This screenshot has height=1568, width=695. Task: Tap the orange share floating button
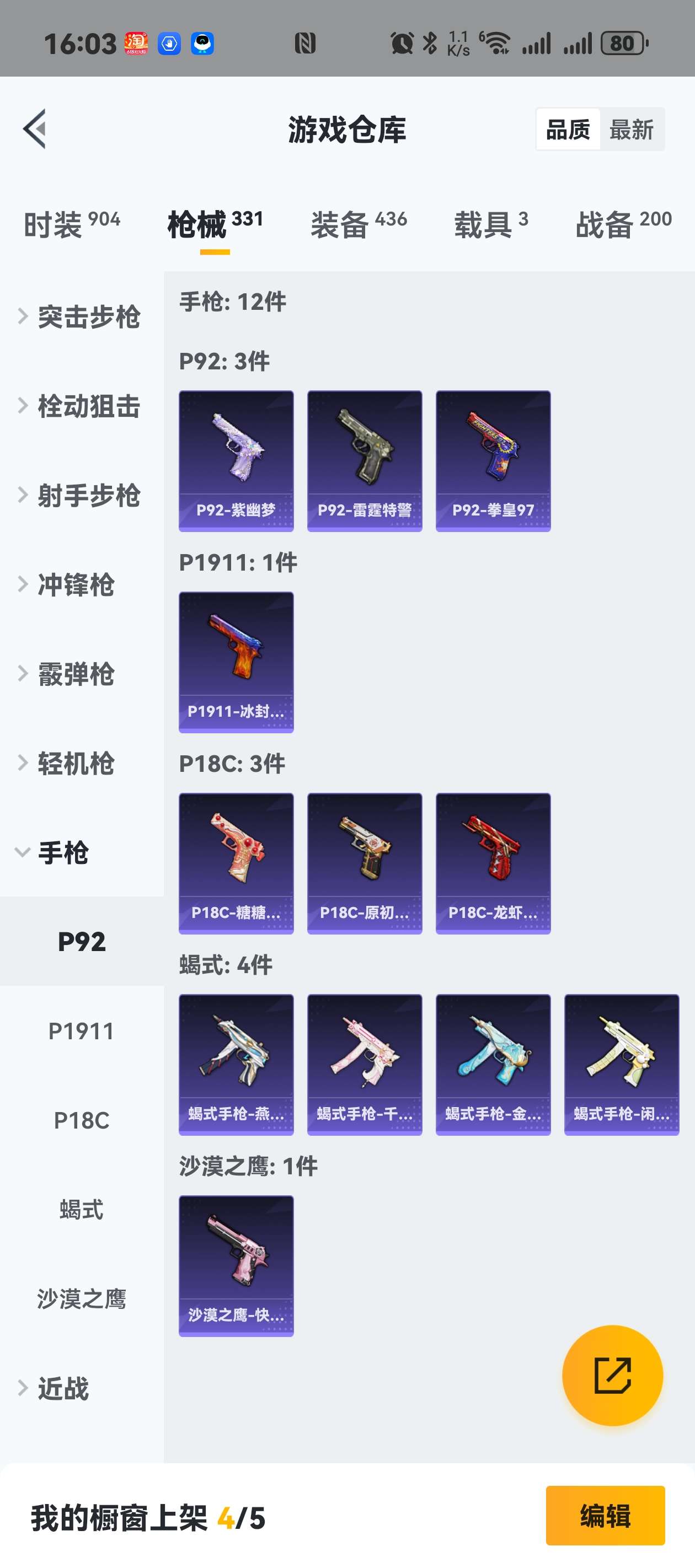612,1375
